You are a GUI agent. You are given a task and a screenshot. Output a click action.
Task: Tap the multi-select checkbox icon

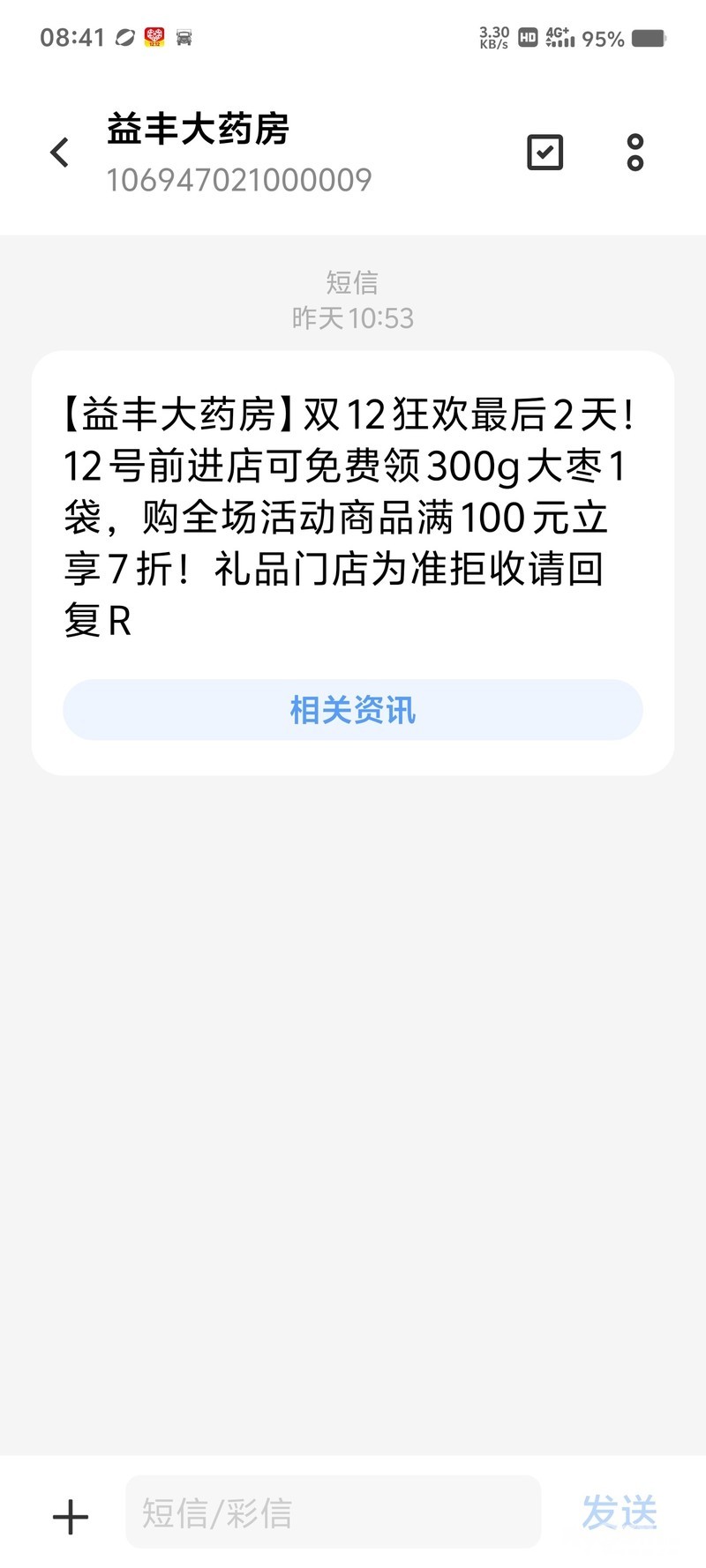545,153
